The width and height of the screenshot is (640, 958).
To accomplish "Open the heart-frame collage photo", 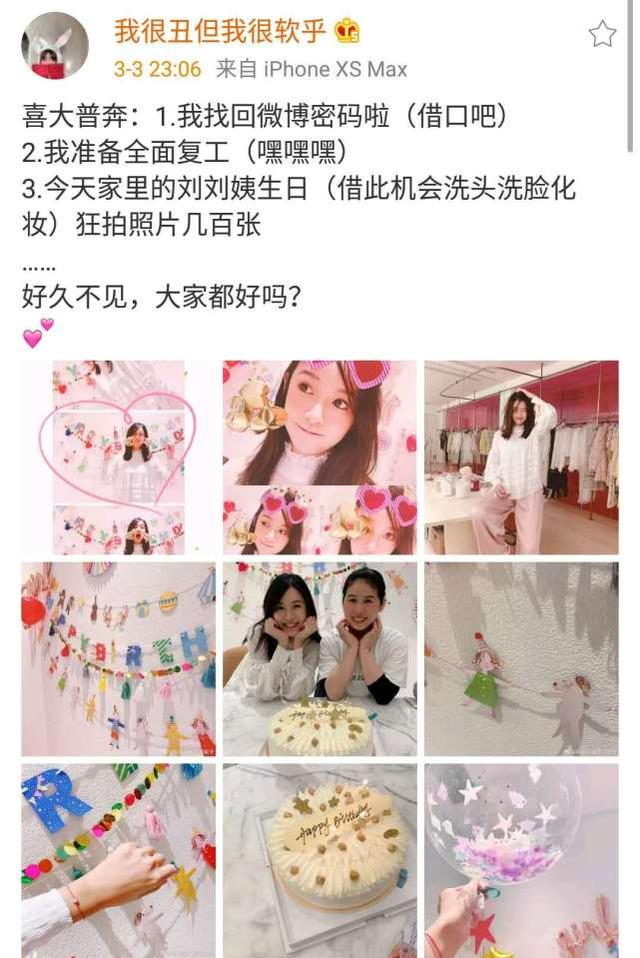I will click(119, 457).
